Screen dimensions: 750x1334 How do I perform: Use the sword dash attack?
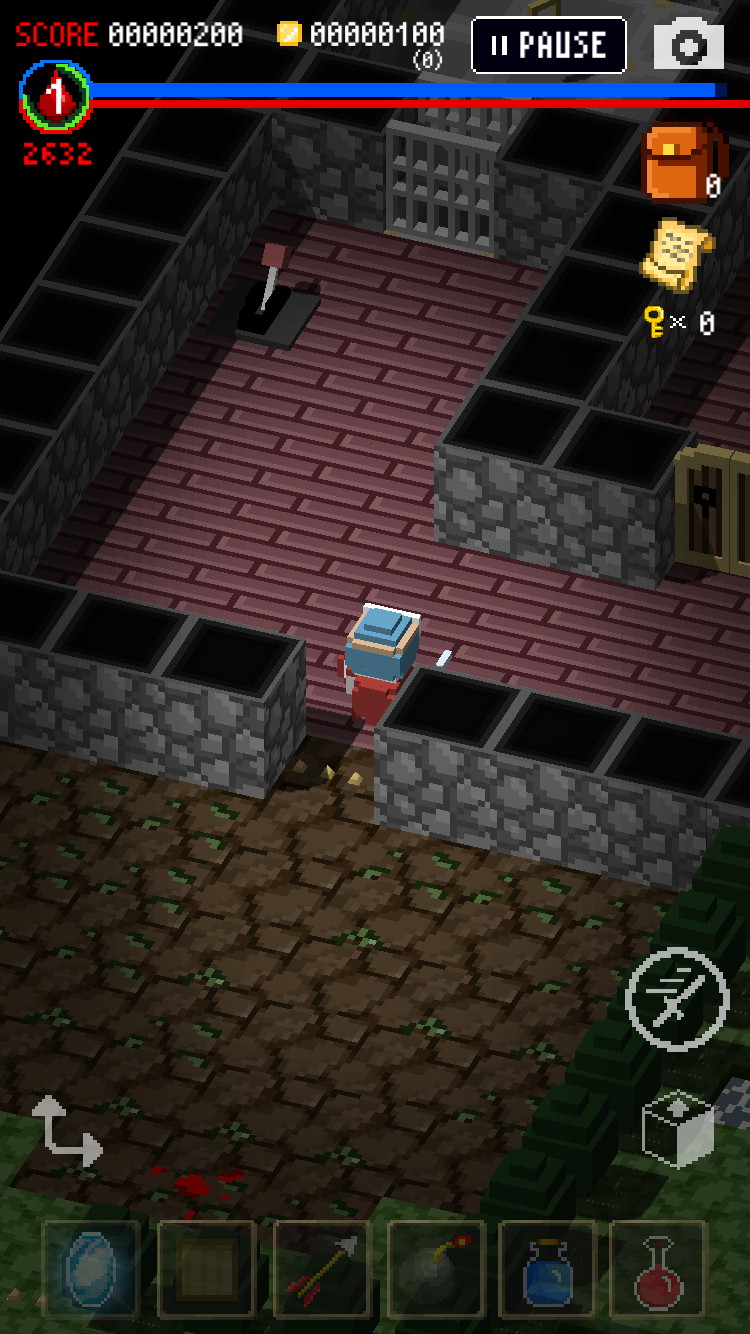click(677, 998)
